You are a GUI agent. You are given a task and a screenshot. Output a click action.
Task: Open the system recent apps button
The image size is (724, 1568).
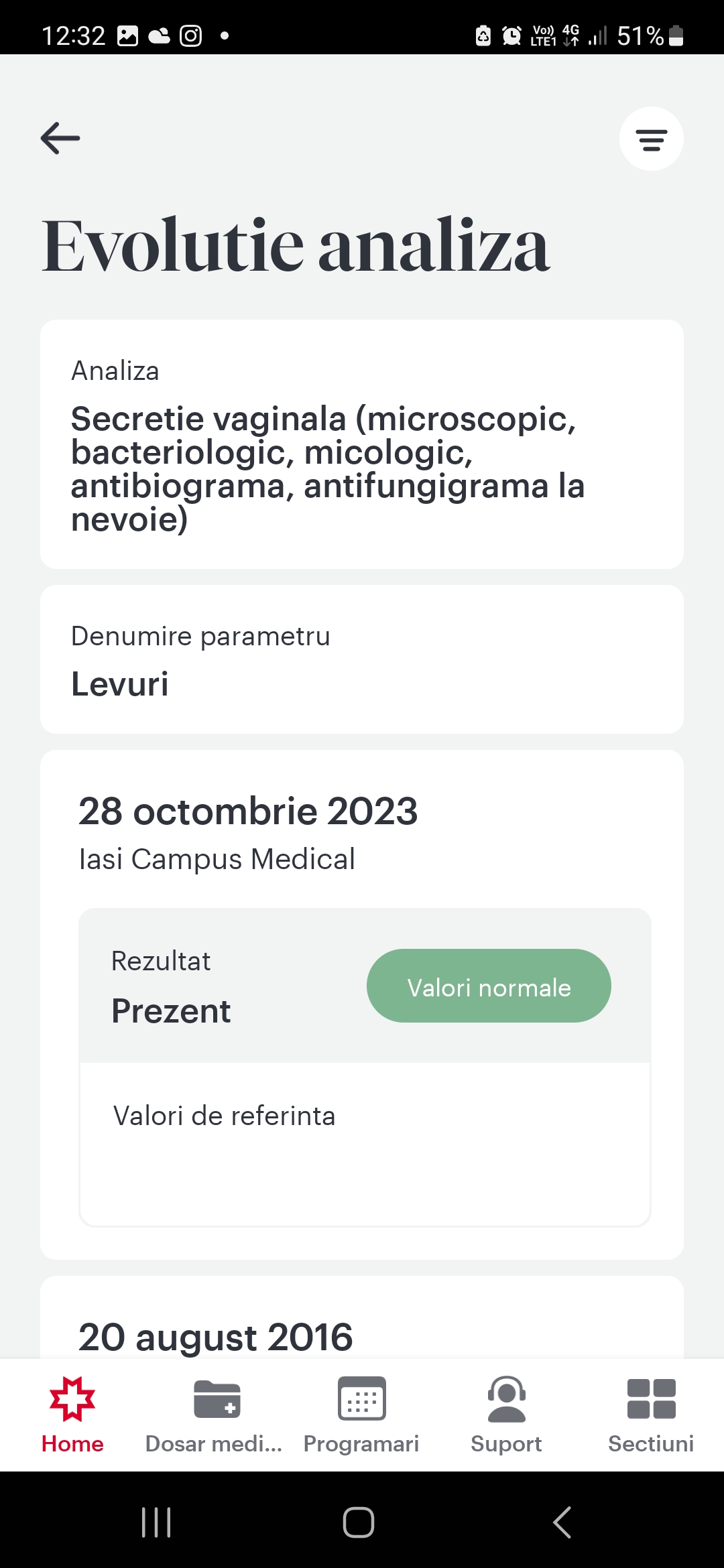(156, 1522)
